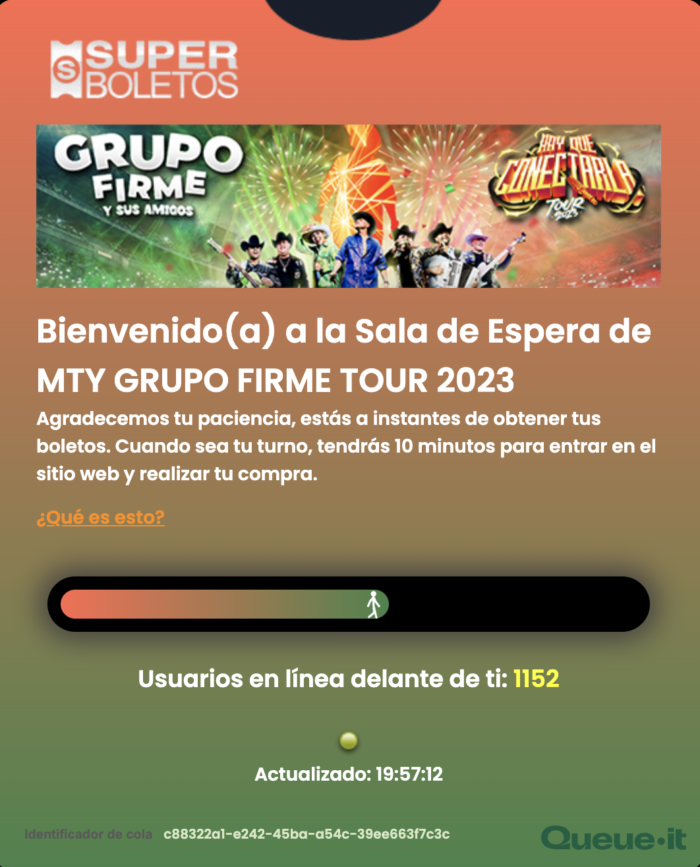This screenshot has height=867, width=700.
Task: Open the '¿Qué es esto?' link
Action: tap(100, 517)
